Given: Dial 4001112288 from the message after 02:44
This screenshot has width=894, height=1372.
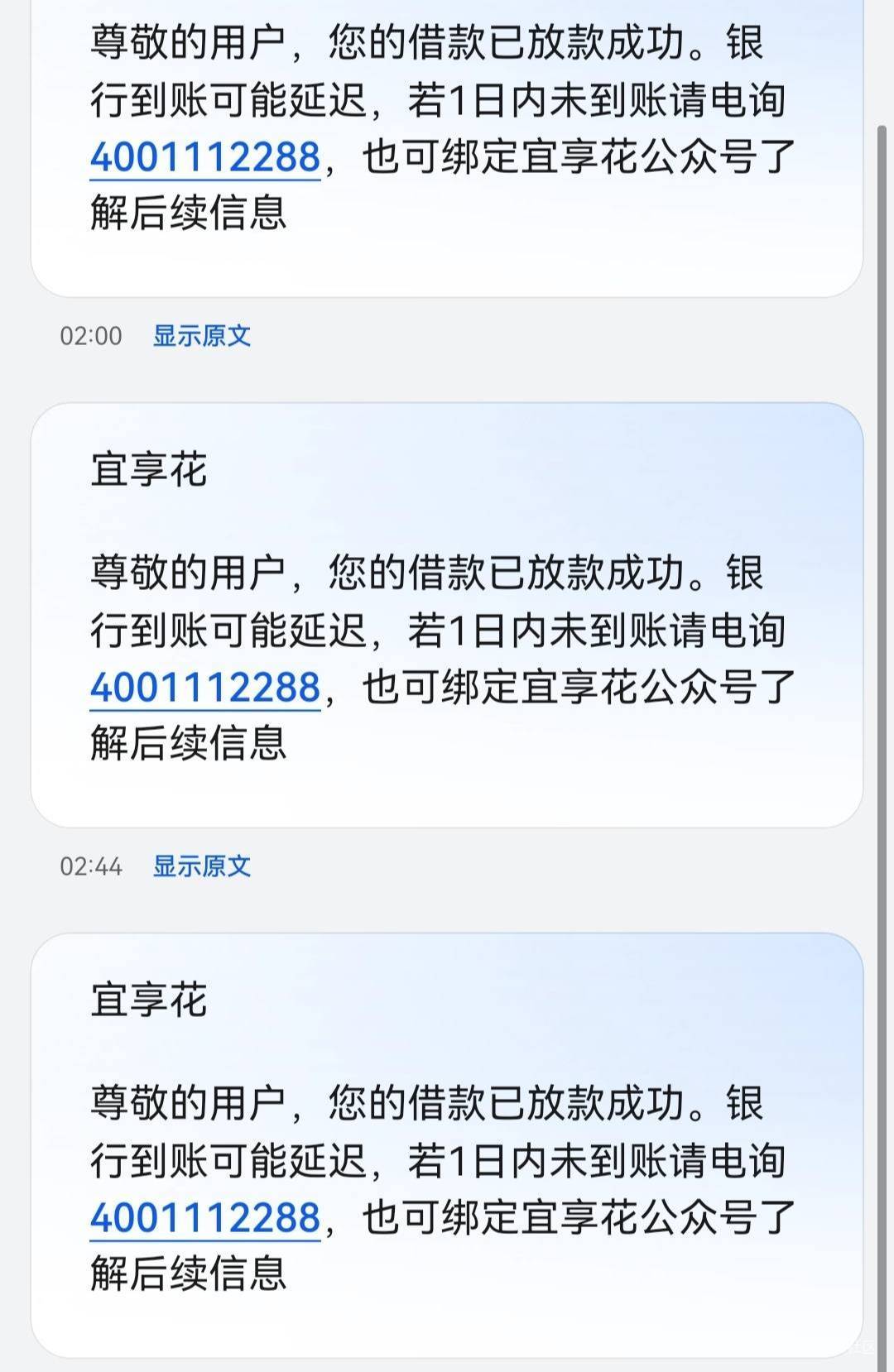Looking at the screenshot, I should pos(204,1218).
